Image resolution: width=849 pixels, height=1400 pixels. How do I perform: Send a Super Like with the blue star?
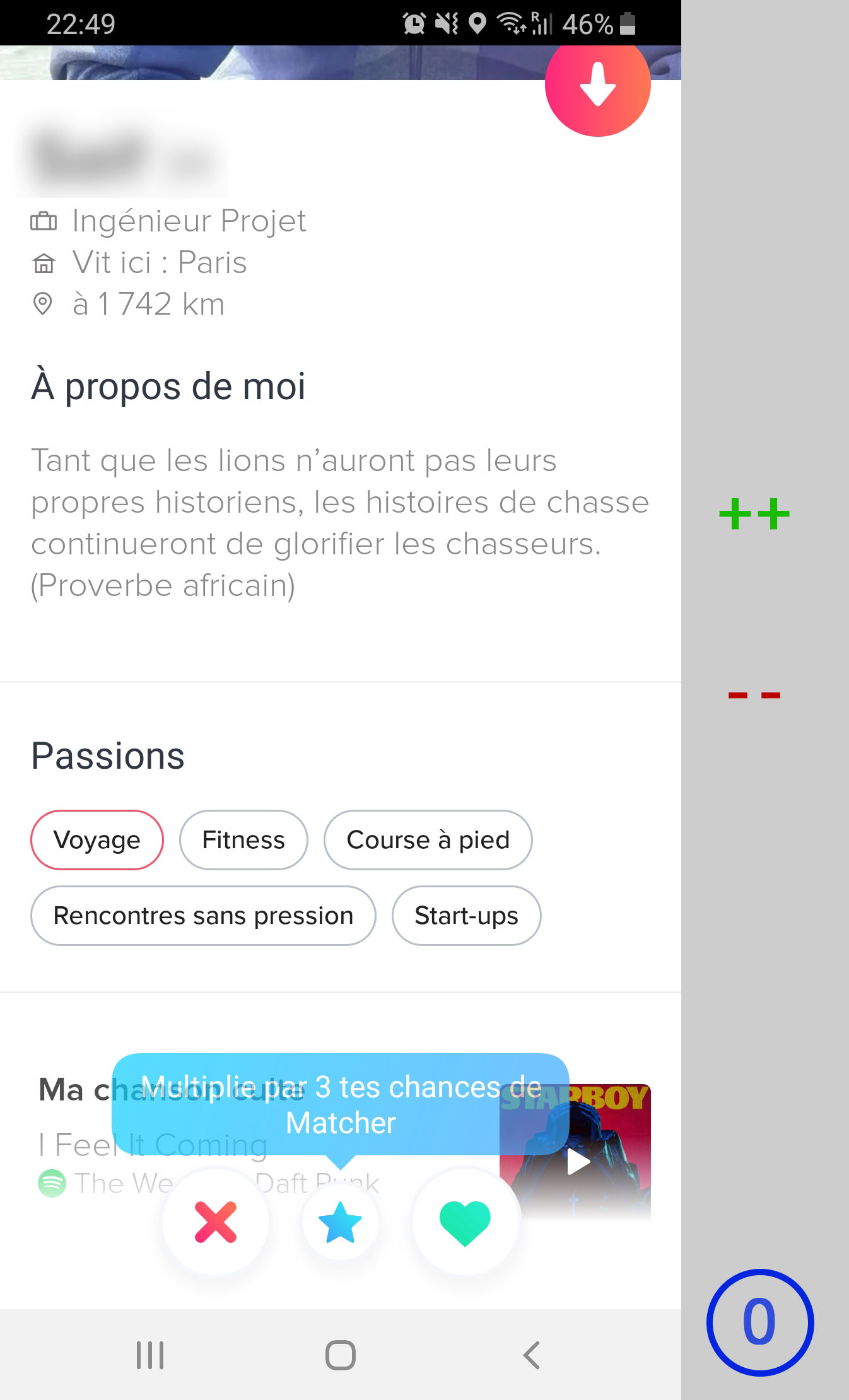pyautogui.click(x=341, y=1222)
